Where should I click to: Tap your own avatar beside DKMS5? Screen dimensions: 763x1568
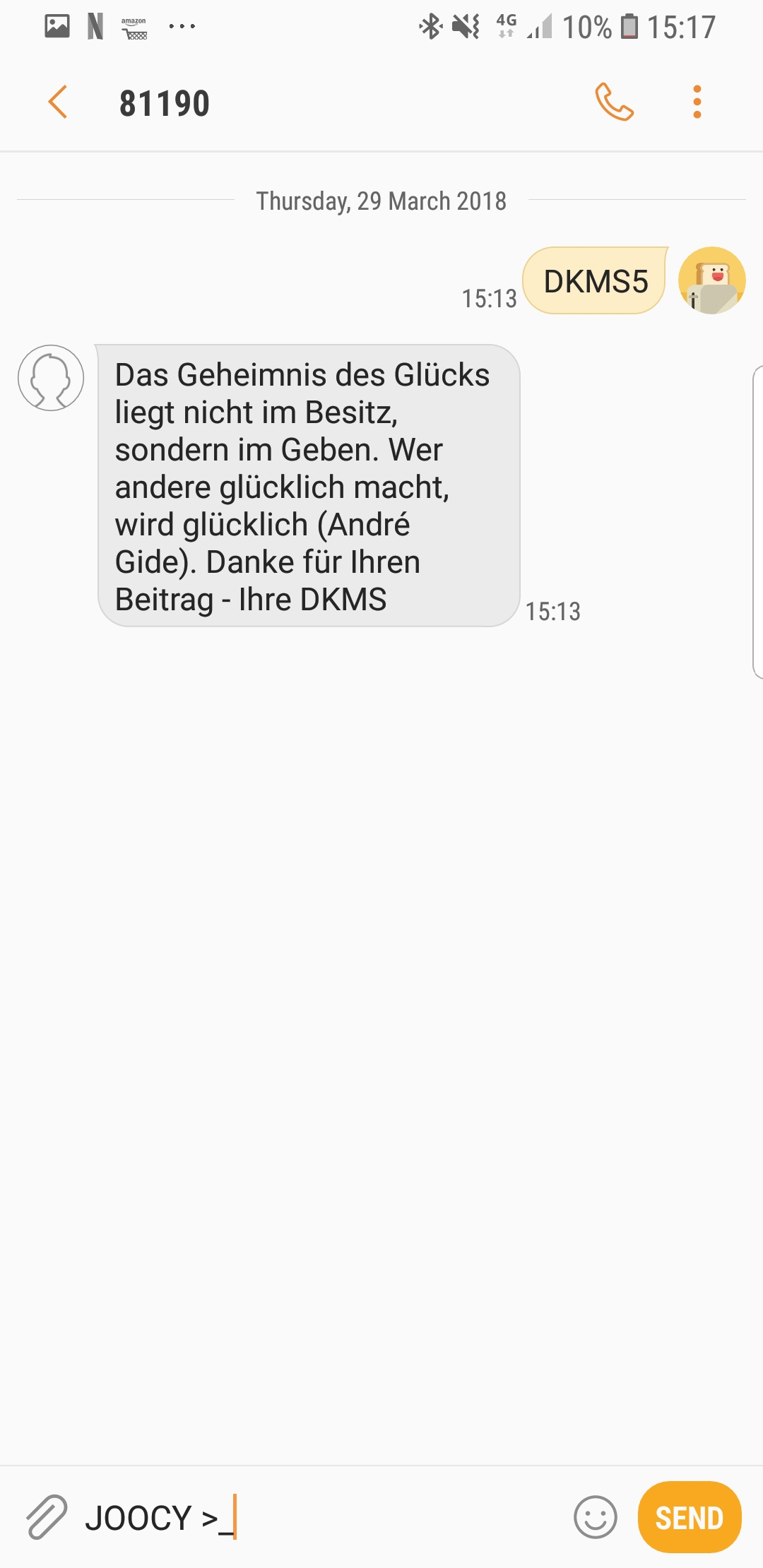point(711,280)
